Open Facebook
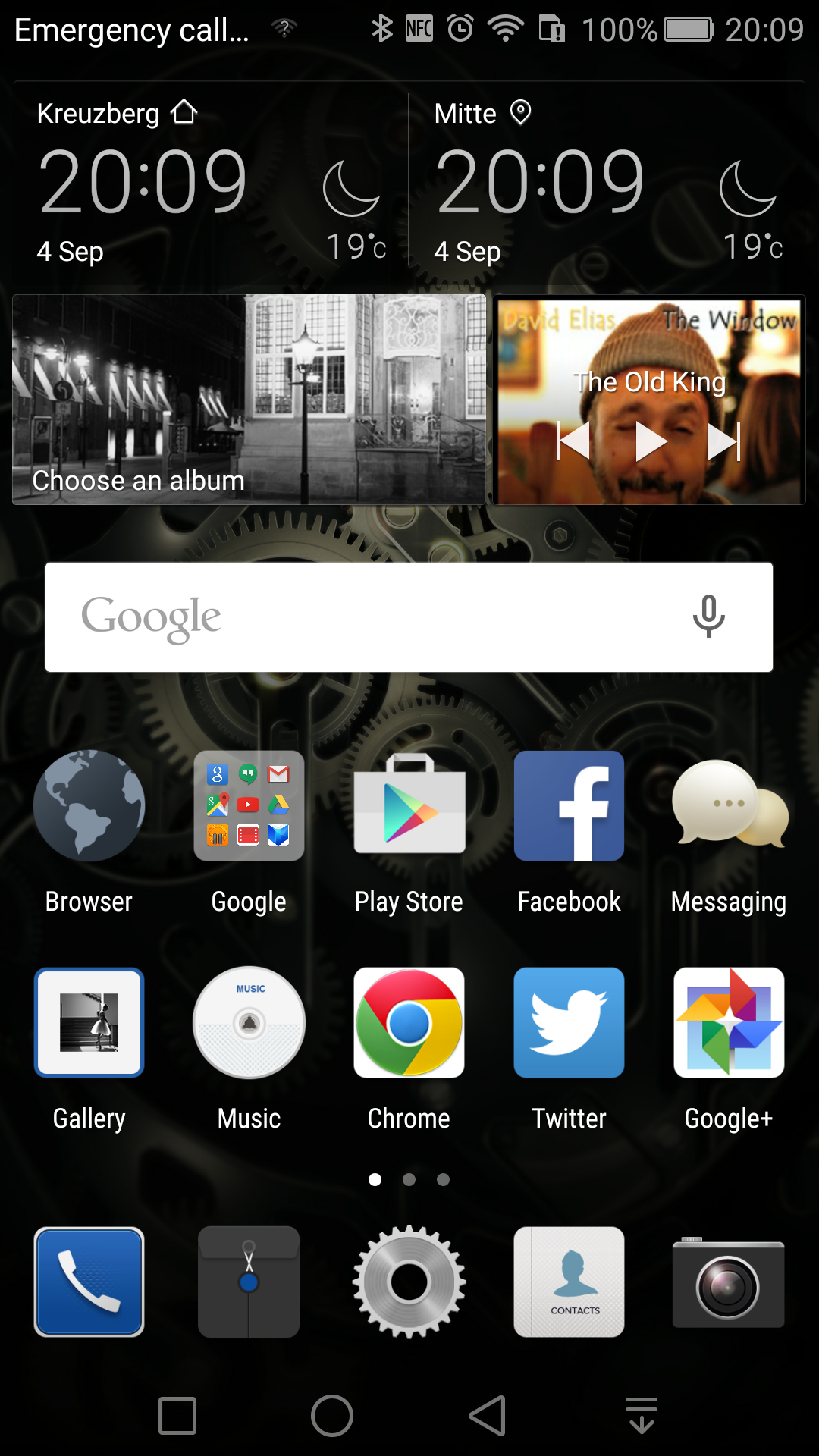Screen dimensions: 819x1456 point(569,806)
